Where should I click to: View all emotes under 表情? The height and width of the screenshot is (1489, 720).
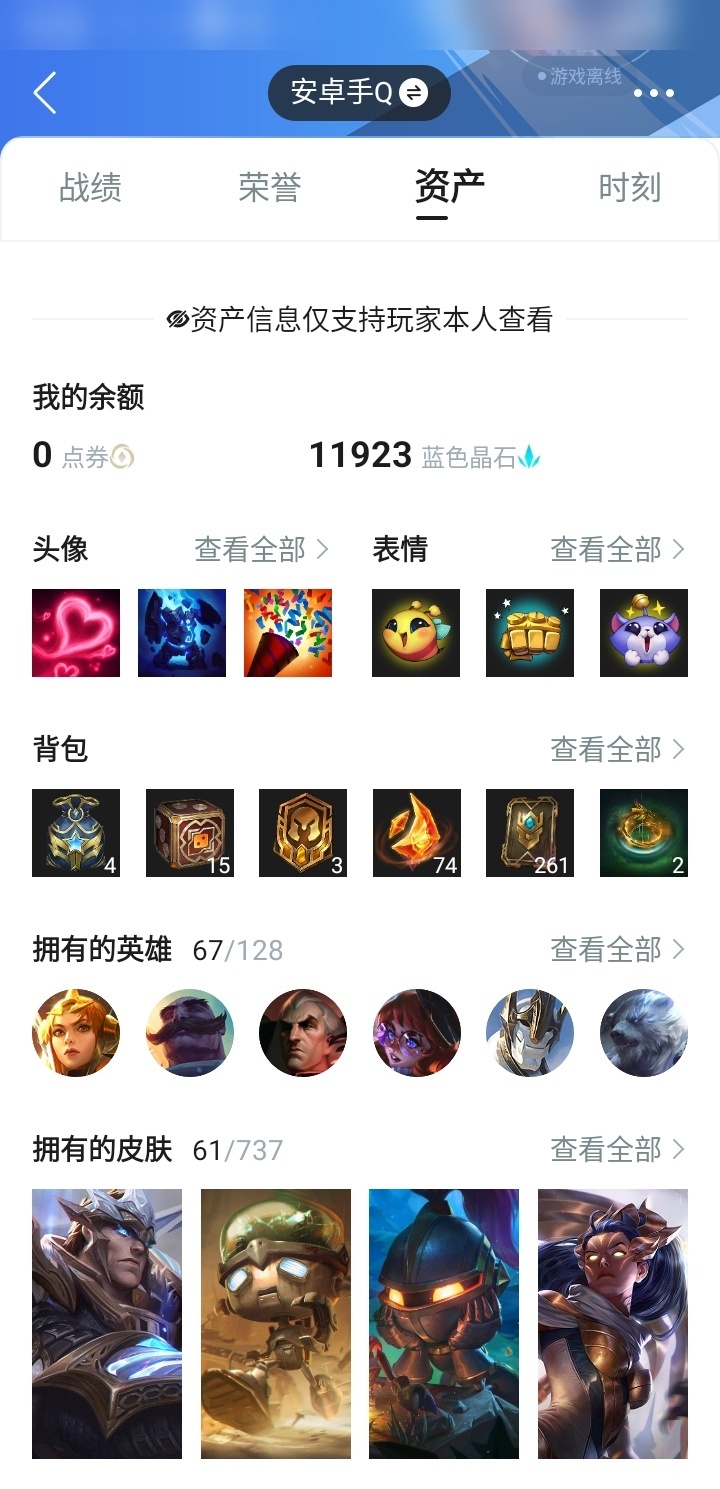[618, 549]
